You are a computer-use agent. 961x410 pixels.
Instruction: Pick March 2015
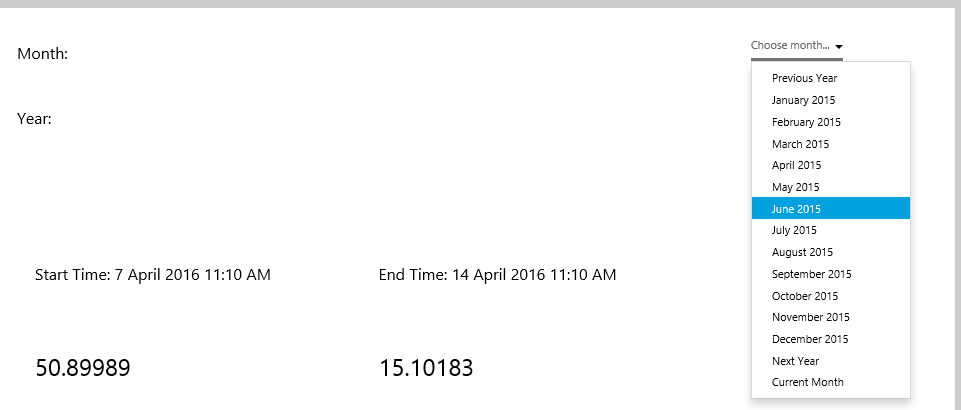click(800, 144)
